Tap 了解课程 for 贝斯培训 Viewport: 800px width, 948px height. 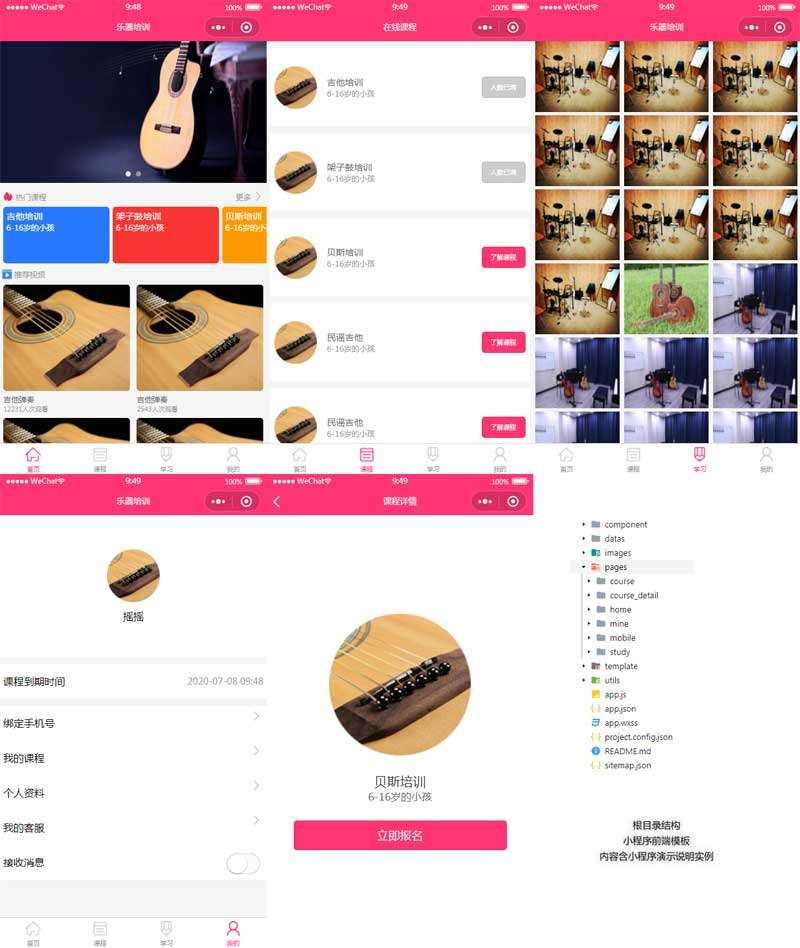pos(504,258)
